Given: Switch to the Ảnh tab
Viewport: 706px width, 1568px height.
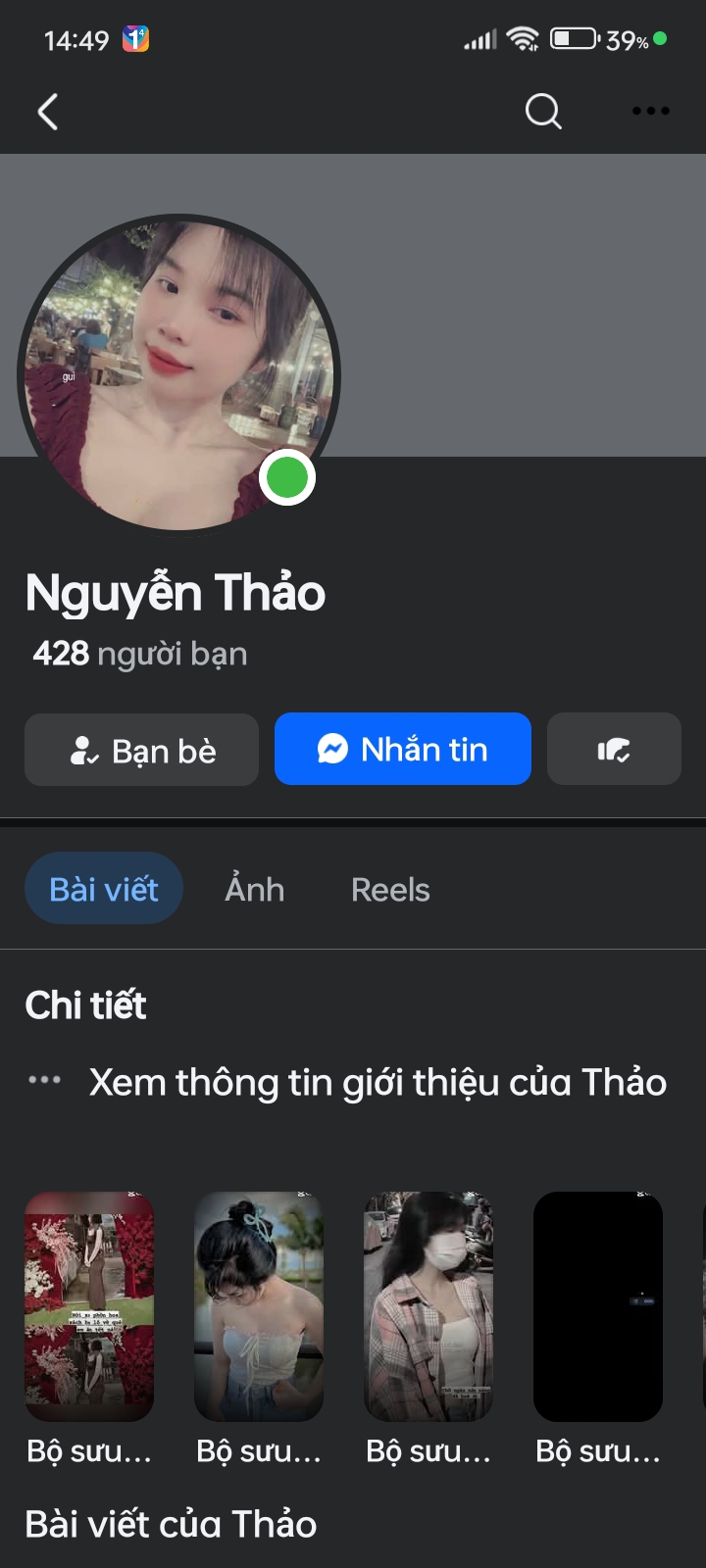Looking at the screenshot, I should (255, 889).
